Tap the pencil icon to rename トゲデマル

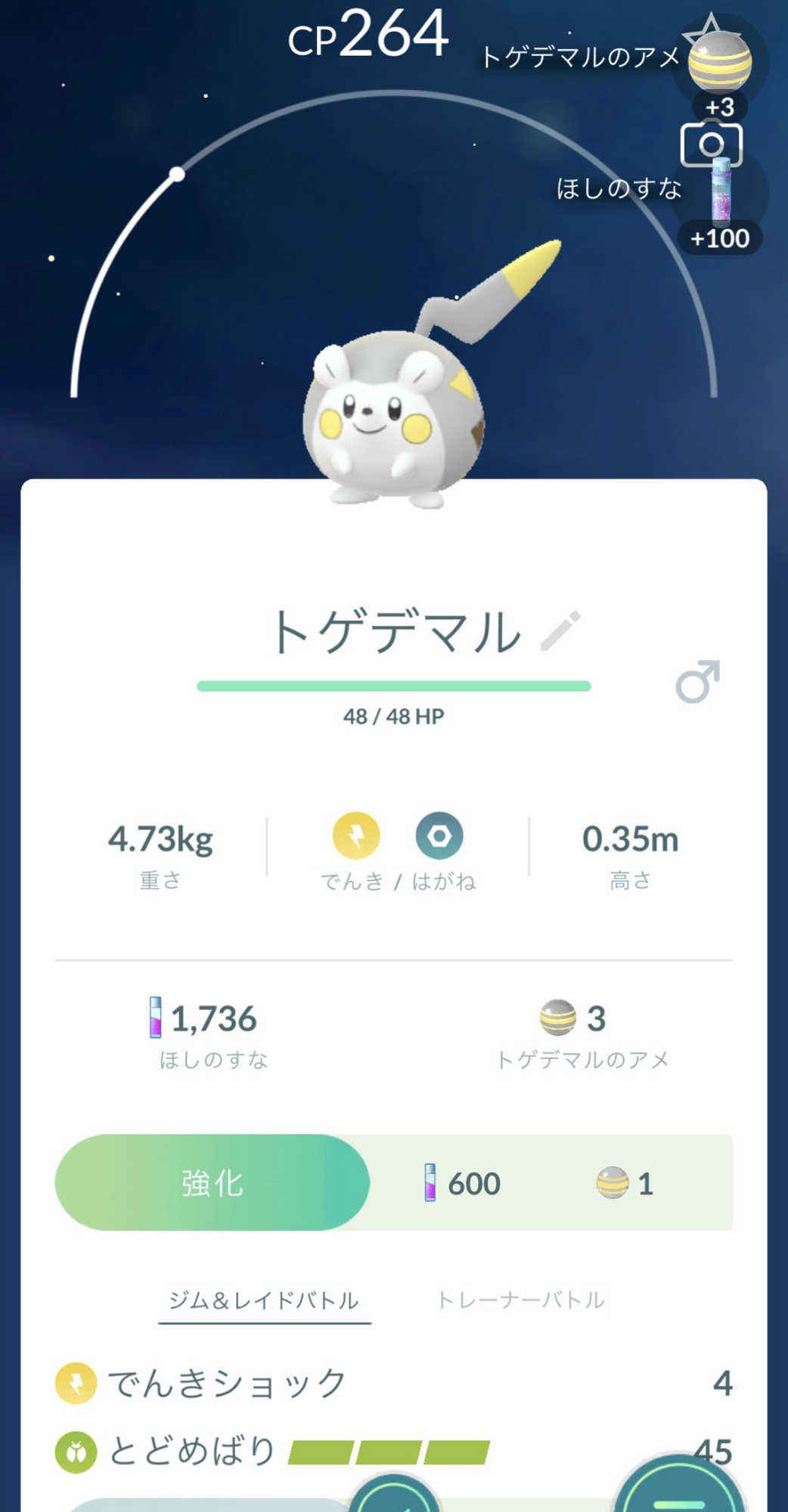560,631
